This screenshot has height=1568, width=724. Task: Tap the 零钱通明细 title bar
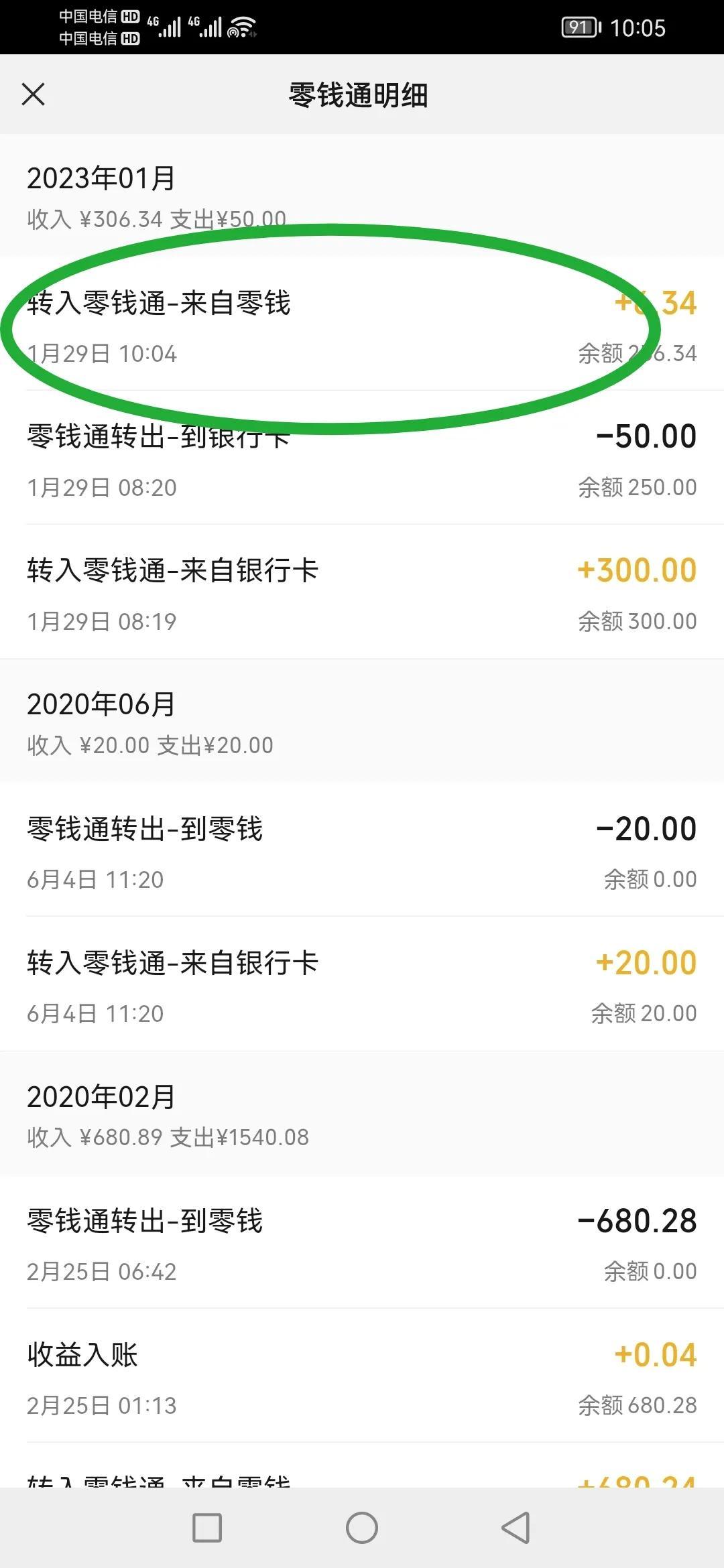tap(362, 95)
